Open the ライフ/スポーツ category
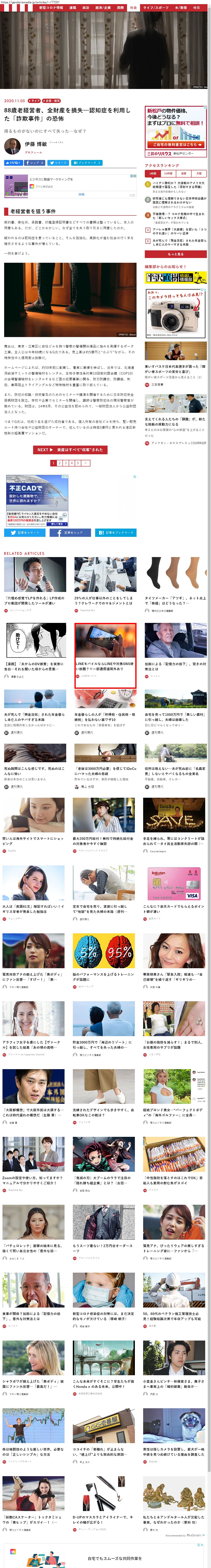 [156, 8]
